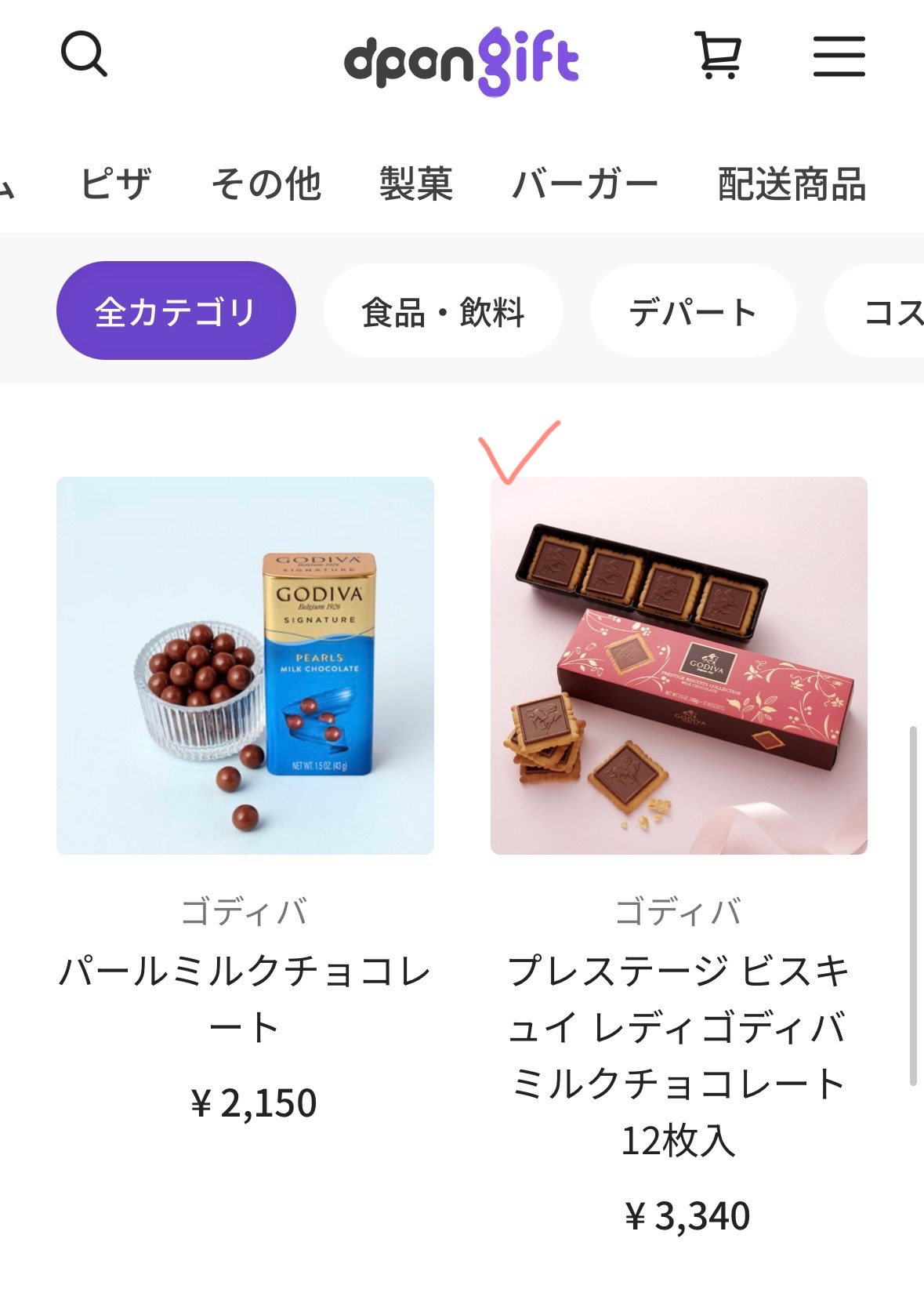
Task: Open the hamburger menu
Action: tap(839, 56)
